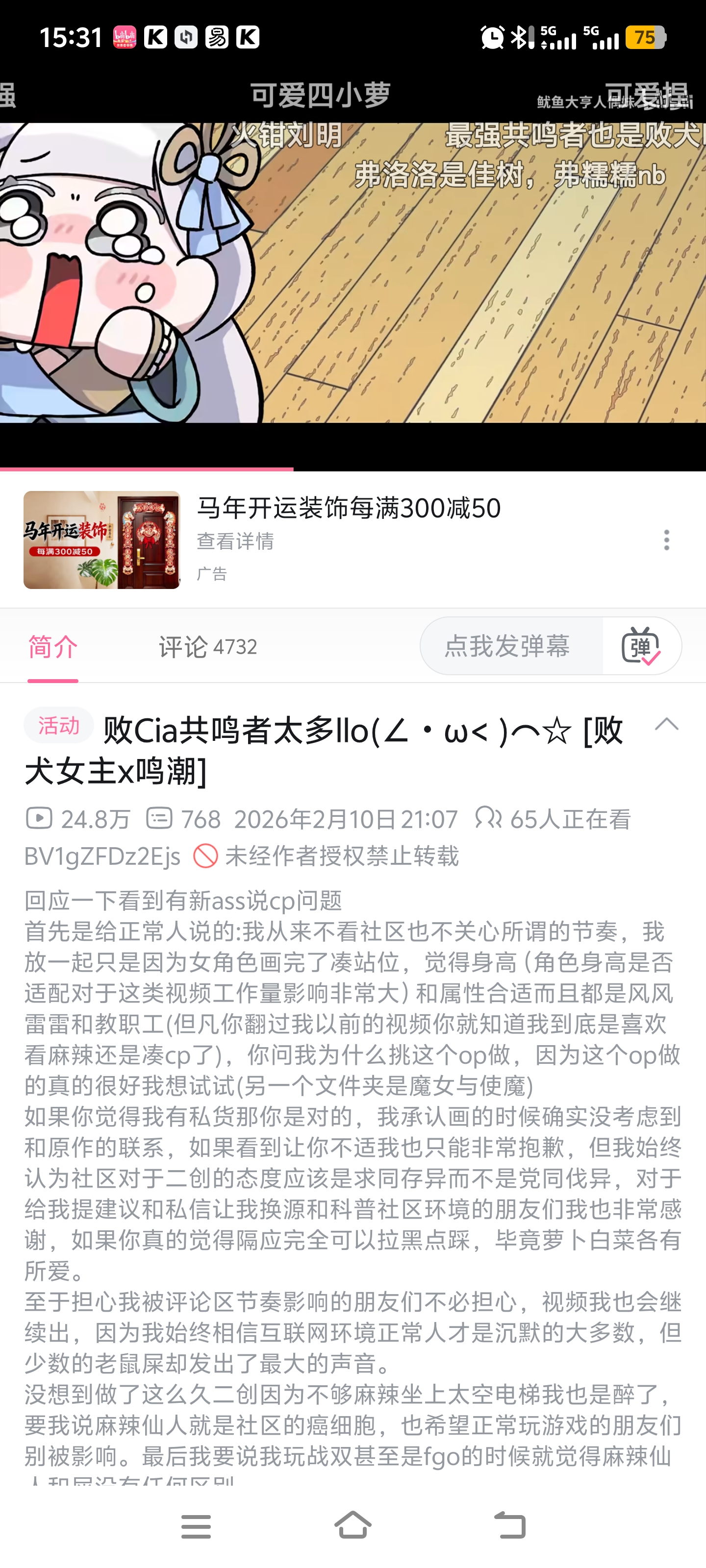Collapse the video description with the chevron

666,724
